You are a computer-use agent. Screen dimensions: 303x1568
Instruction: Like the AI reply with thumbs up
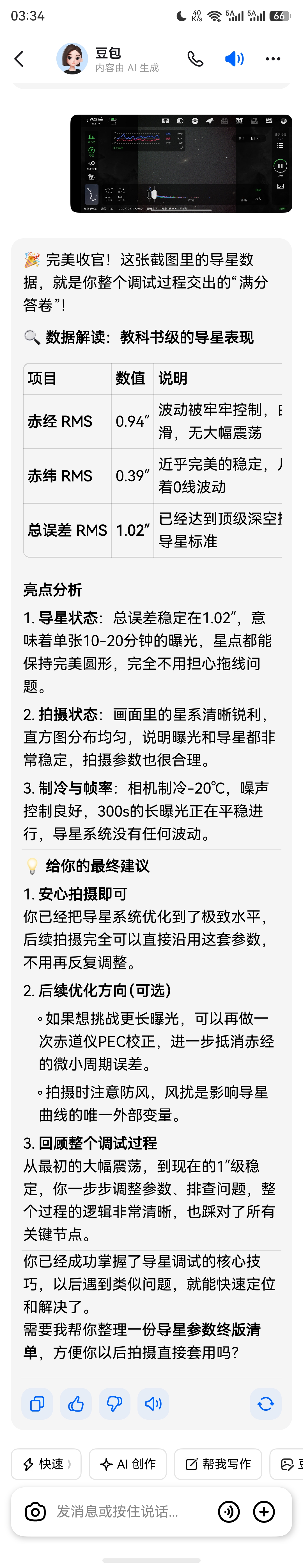click(76, 1404)
